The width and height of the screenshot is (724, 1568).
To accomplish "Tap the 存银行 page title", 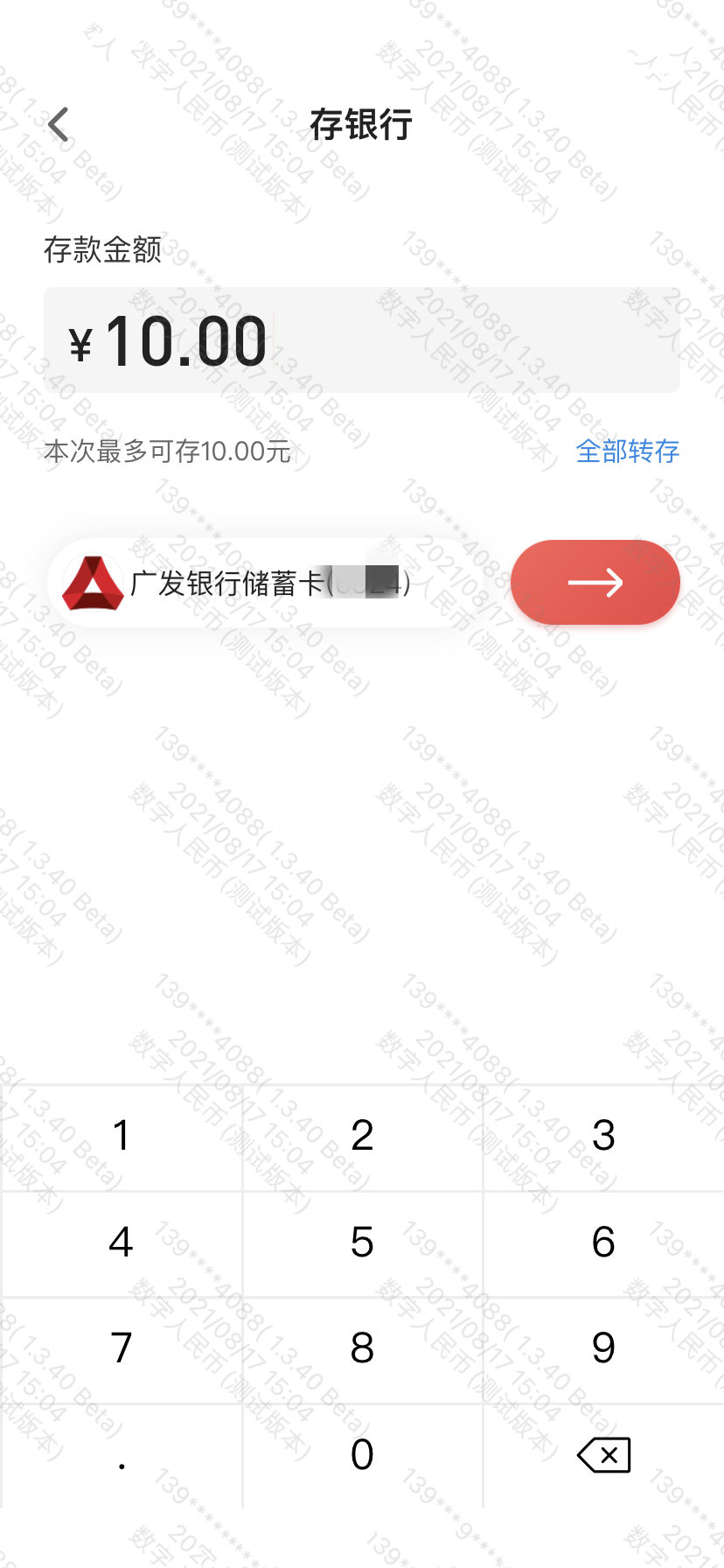I will click(x=362, y=125).
